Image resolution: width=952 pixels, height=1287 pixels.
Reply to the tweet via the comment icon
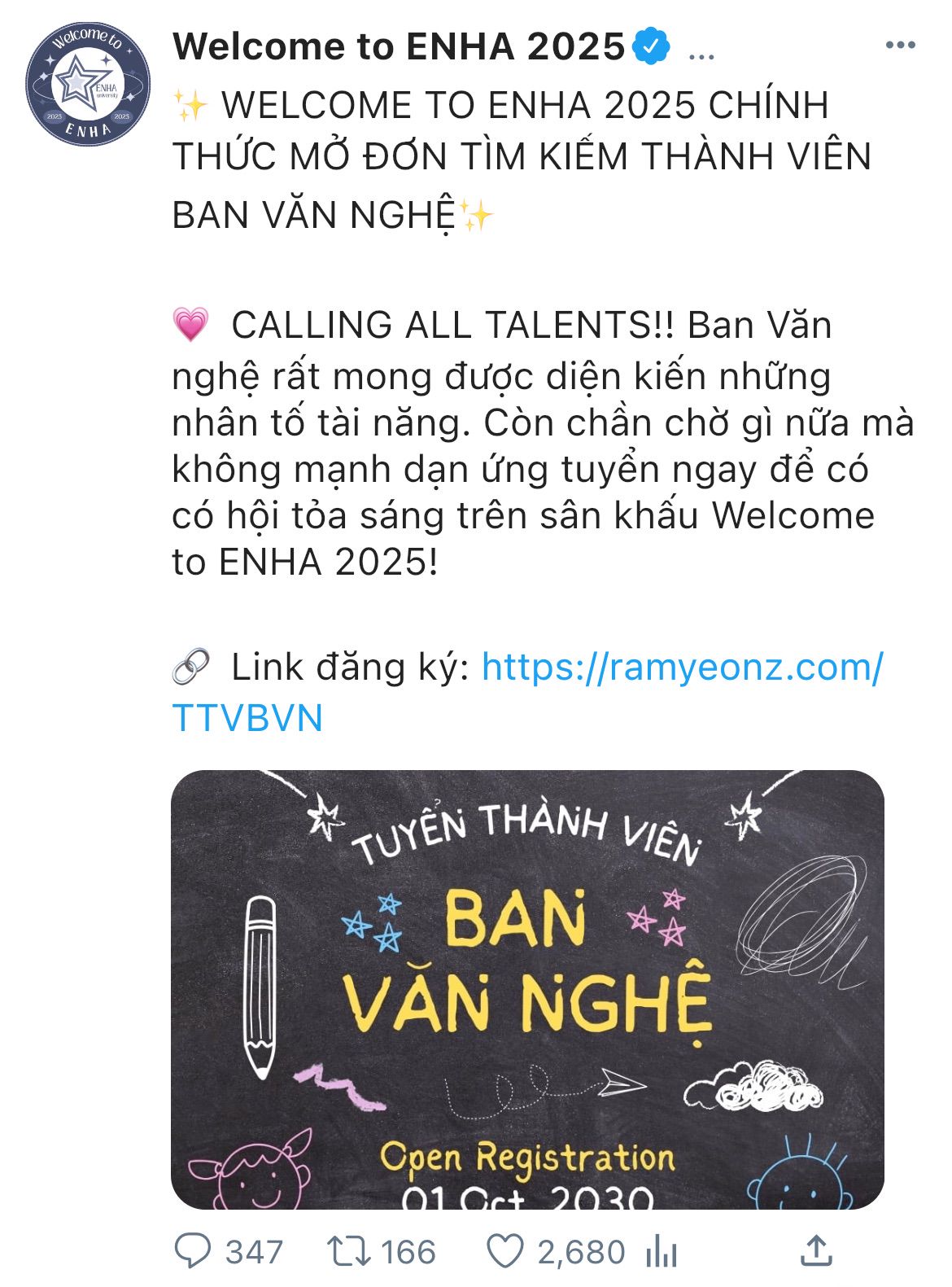click(x=193, y=1251)
